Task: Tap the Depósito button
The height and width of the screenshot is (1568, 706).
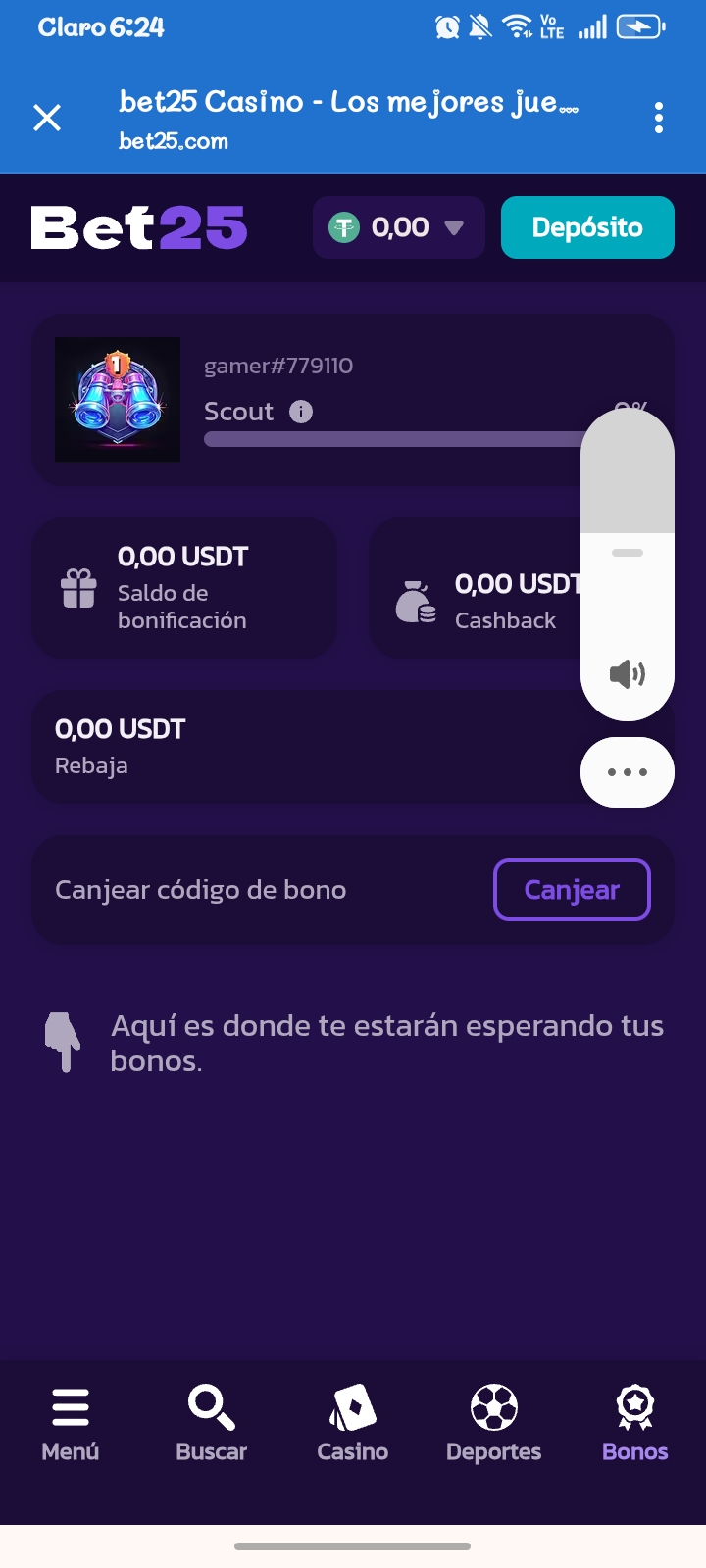Action: click(x=587, y=227)
